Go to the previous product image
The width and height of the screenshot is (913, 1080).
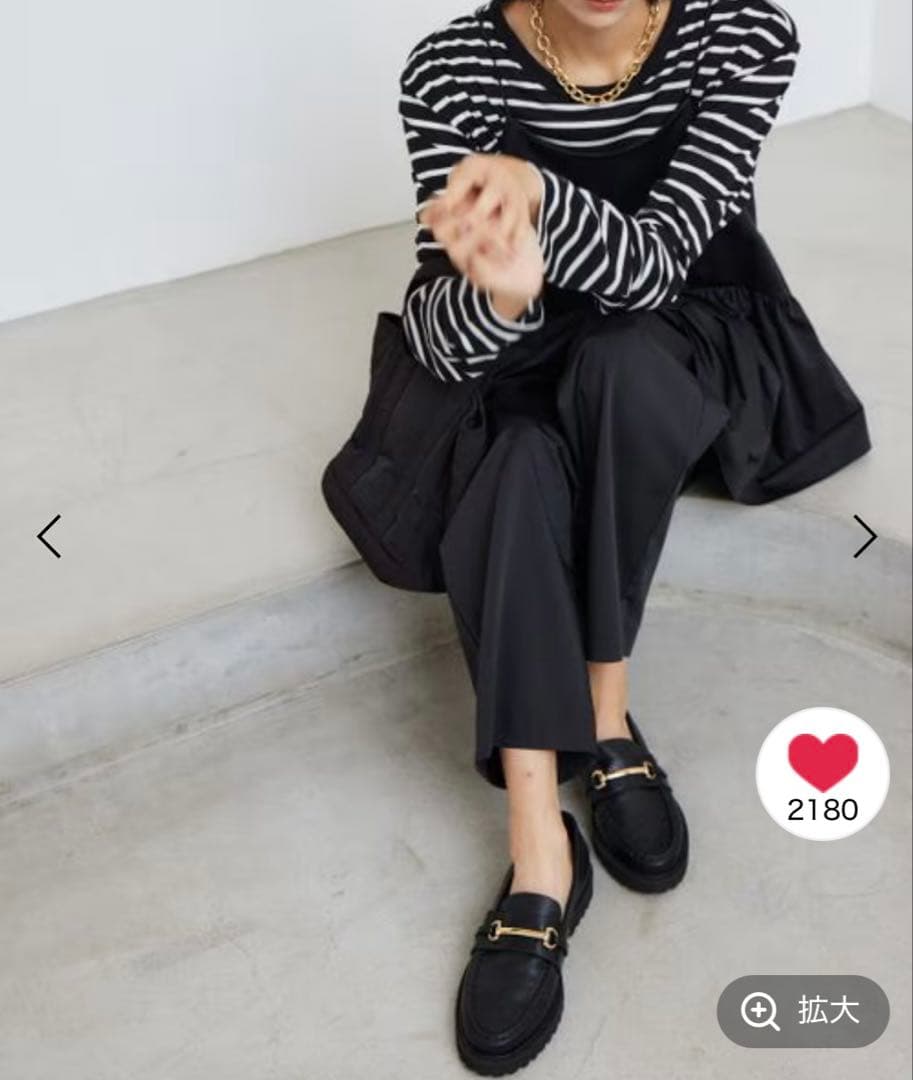pos(49,537)
